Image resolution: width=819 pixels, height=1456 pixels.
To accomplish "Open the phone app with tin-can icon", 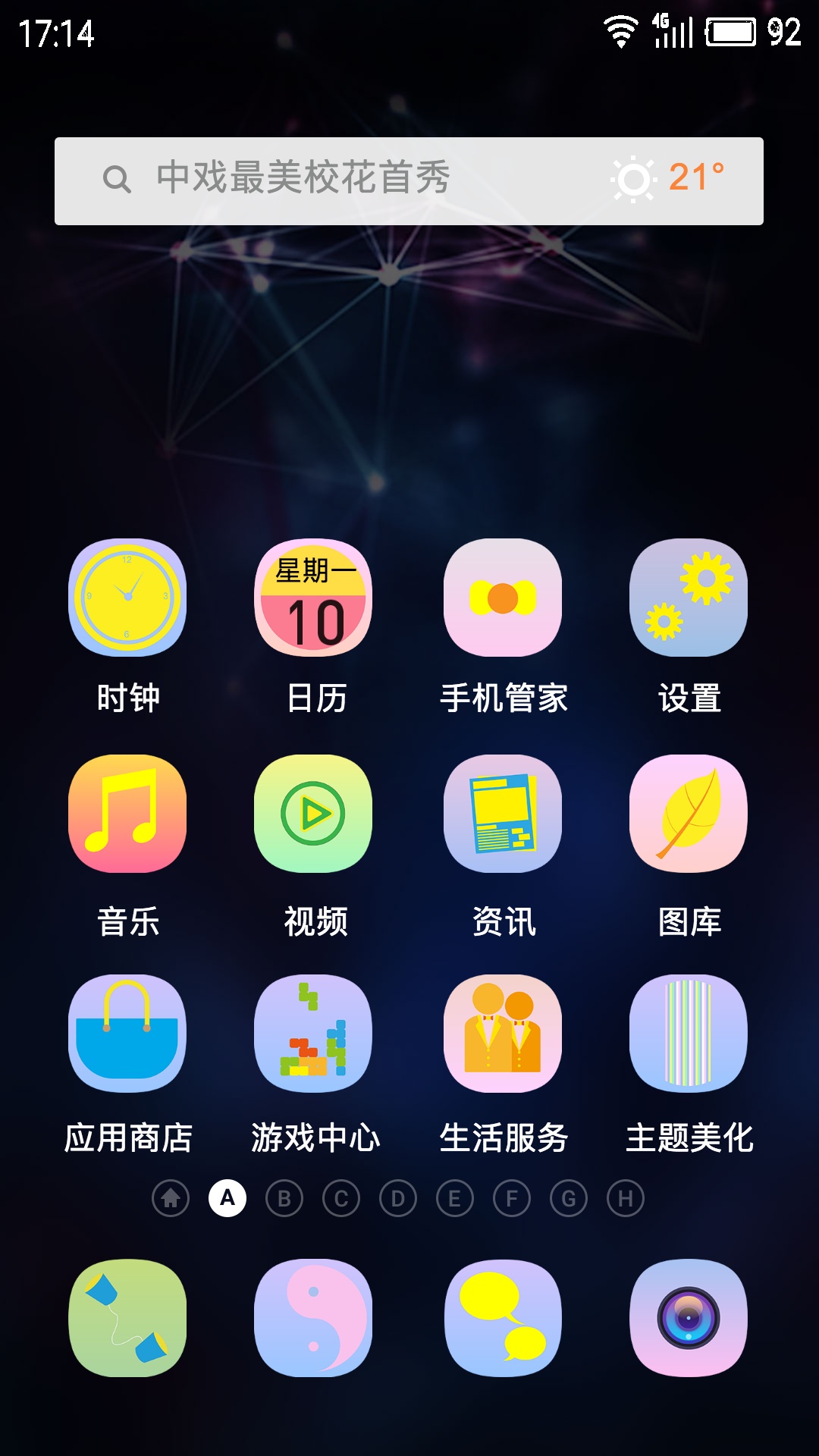I will point(127,1318).
